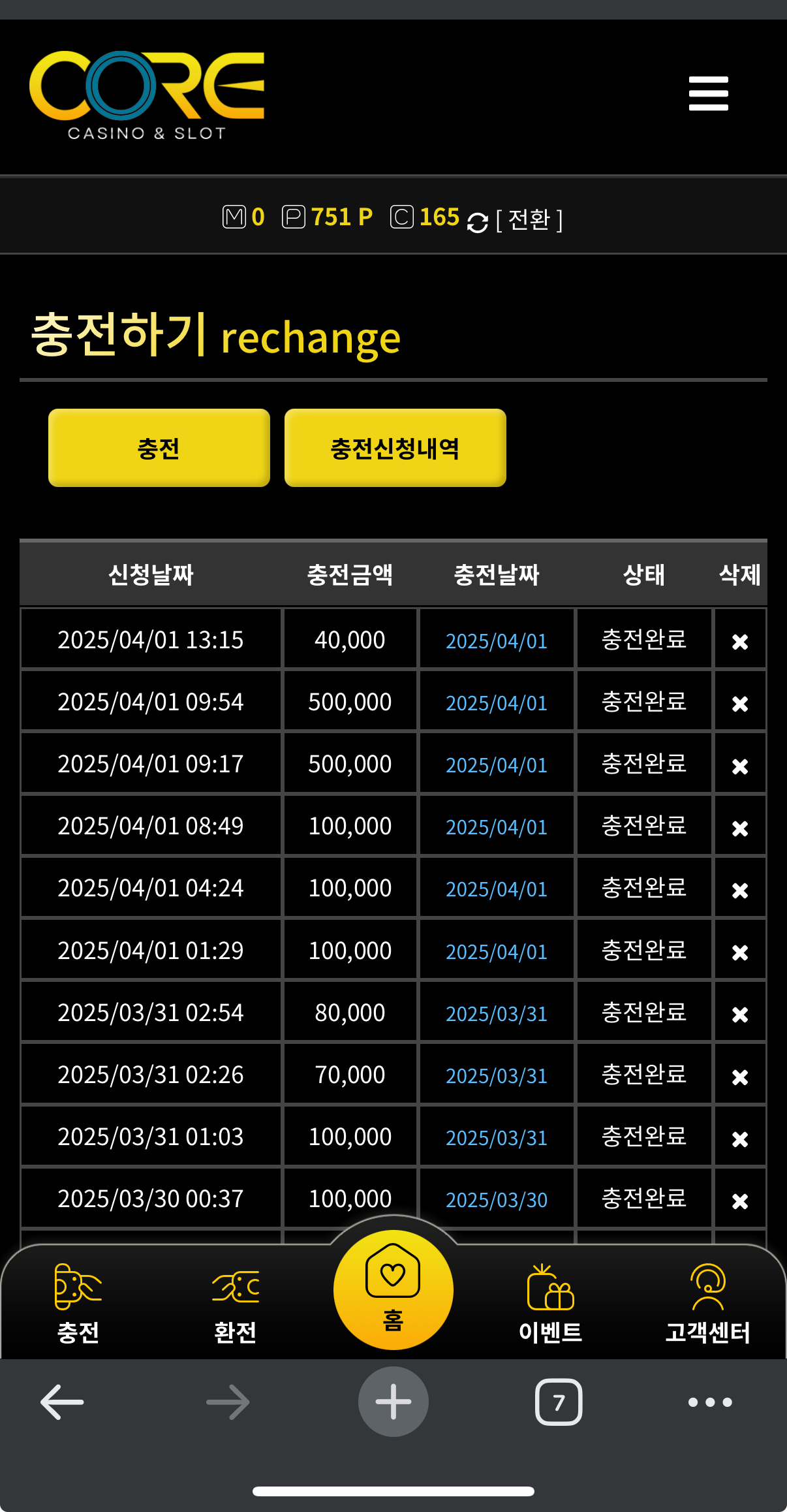
Task: Delete the 2025/04/01 09:54 record
Action: (740, 703)
